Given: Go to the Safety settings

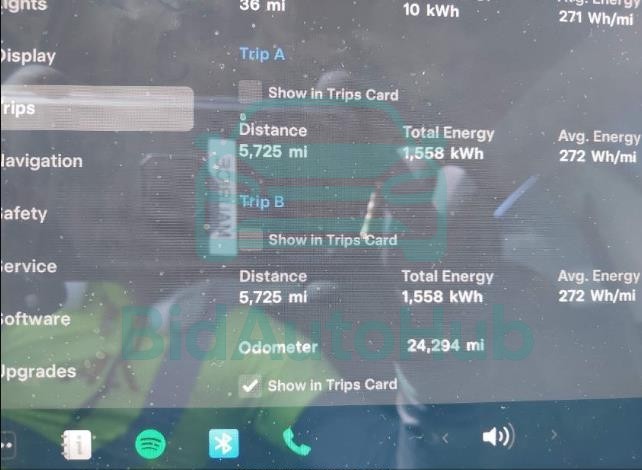Looking at the screenshot, I should tap(24, 214).
